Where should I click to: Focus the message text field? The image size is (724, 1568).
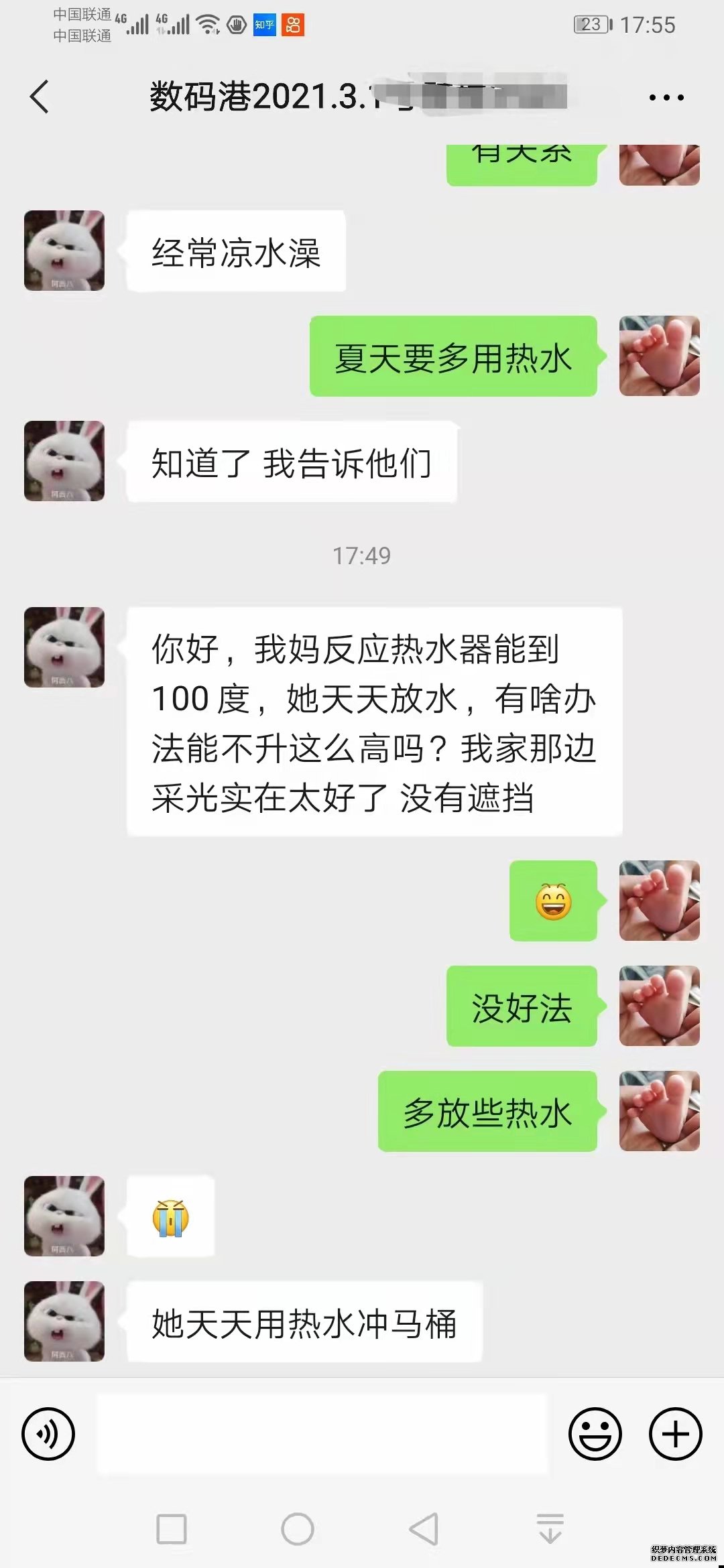[x=322, y=1433]
